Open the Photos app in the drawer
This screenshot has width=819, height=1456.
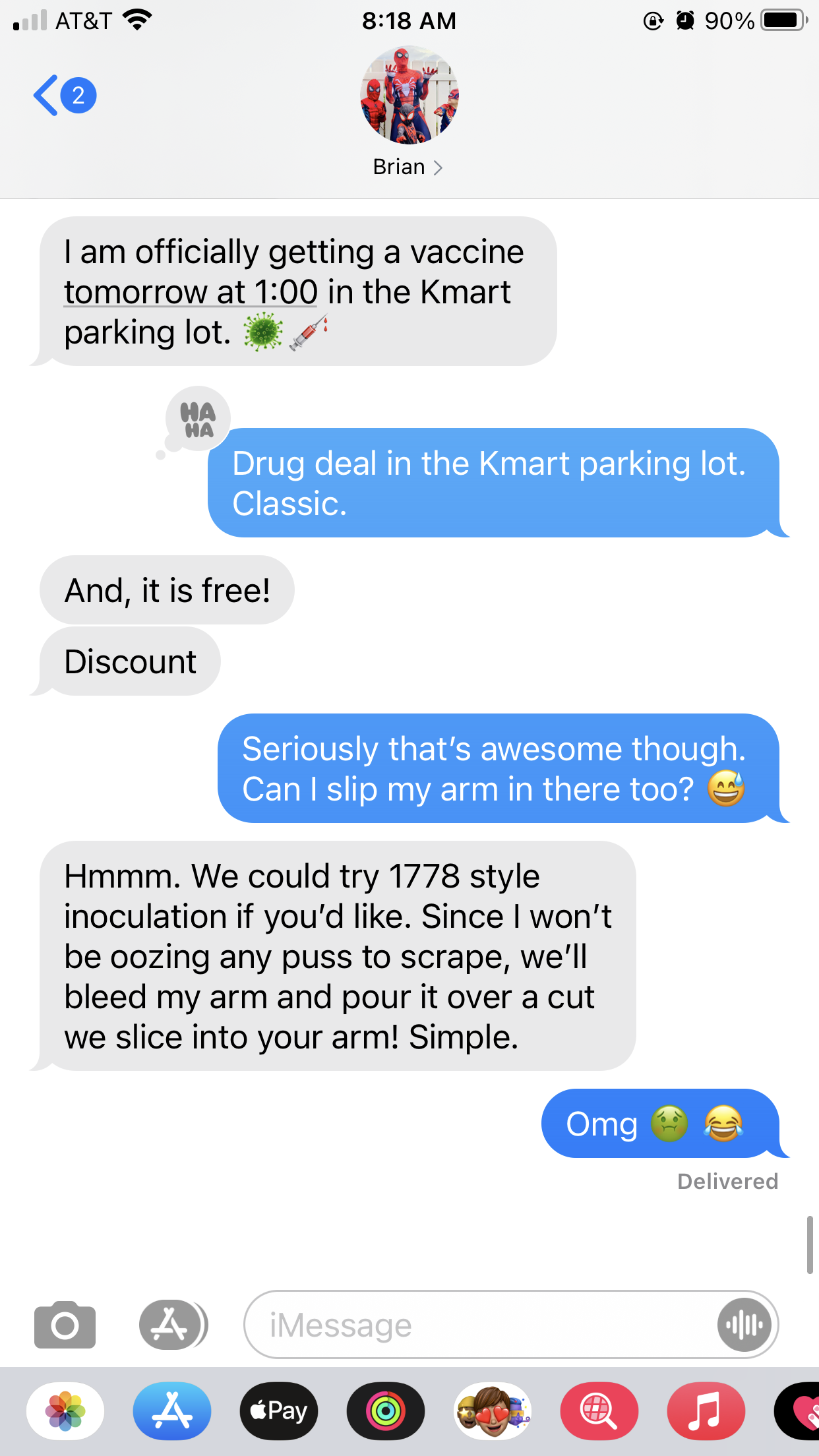point(65,1411)
